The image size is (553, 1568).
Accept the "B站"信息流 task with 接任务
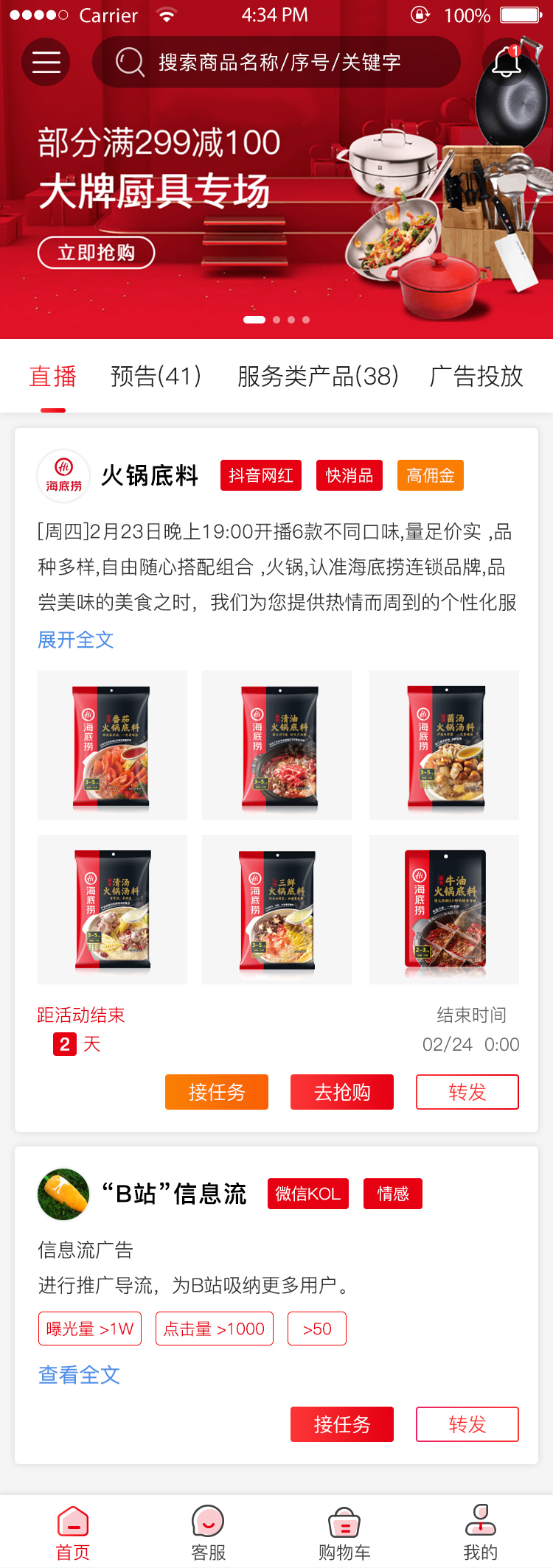point(342,1424)
